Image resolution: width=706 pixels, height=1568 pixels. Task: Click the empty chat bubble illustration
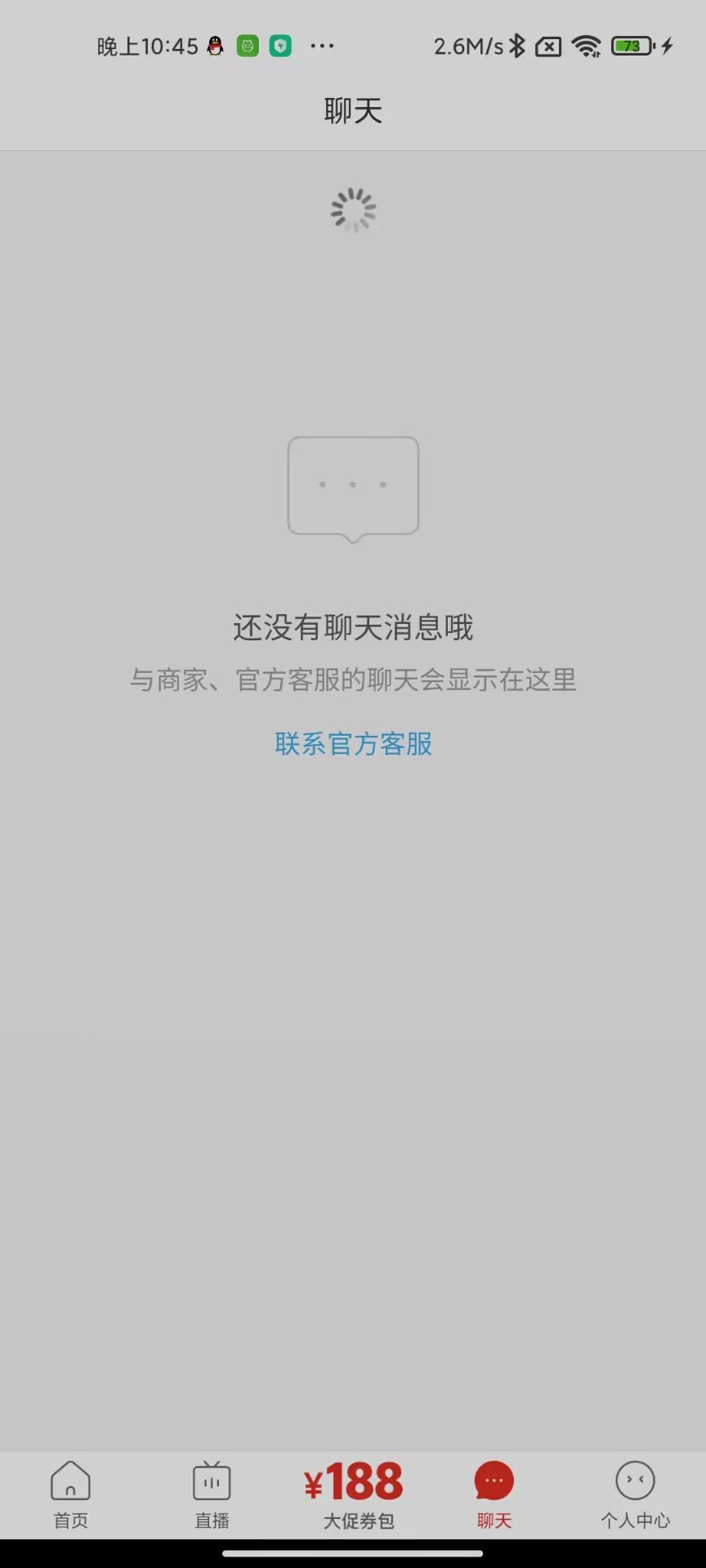coord(353,486)
